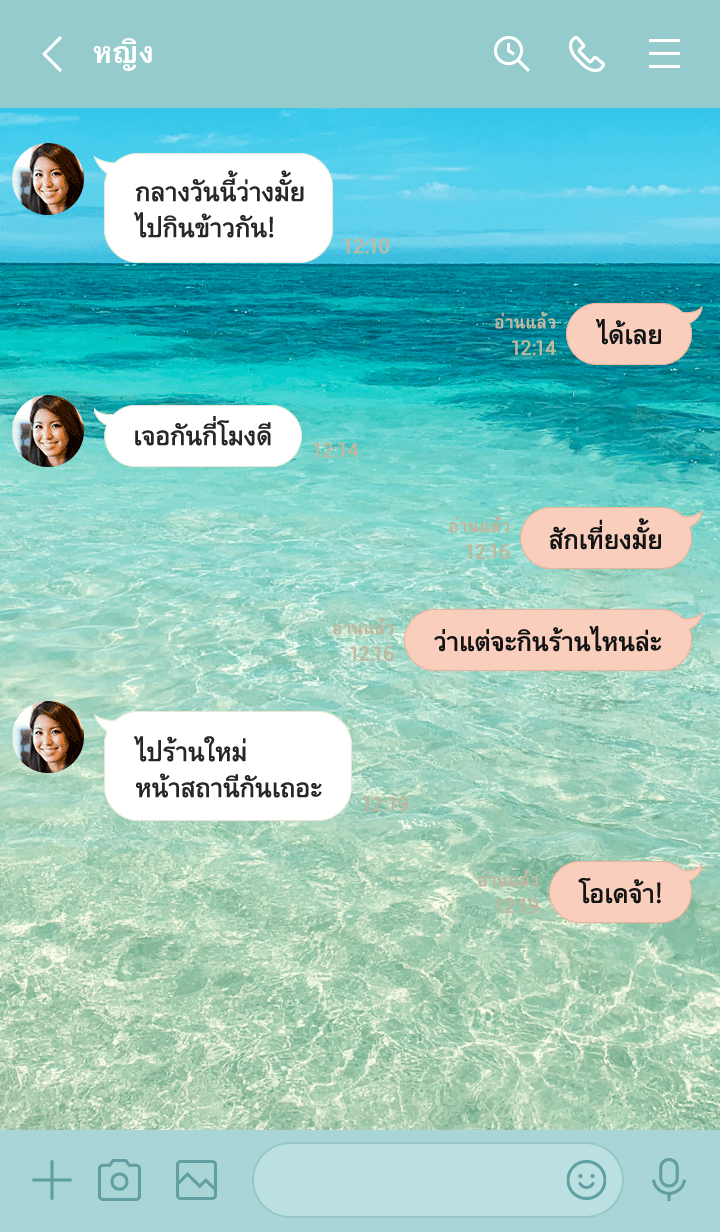Choose a photo from the gallery
Viewport: 720px width, 1232px height.
pos(196,1181)
